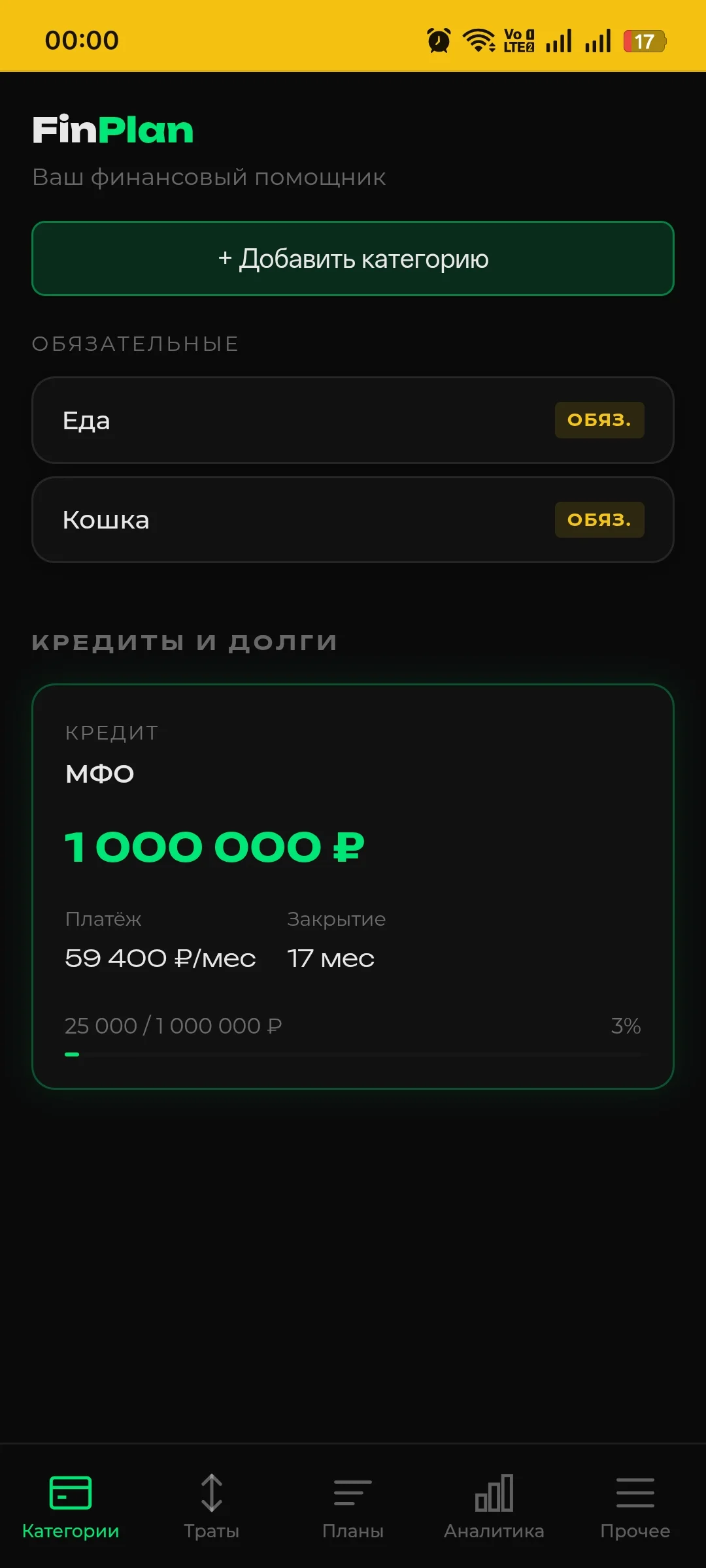Tap the alarm clock status bar icon
The image size is (706, 1568).
coord(438,39)
